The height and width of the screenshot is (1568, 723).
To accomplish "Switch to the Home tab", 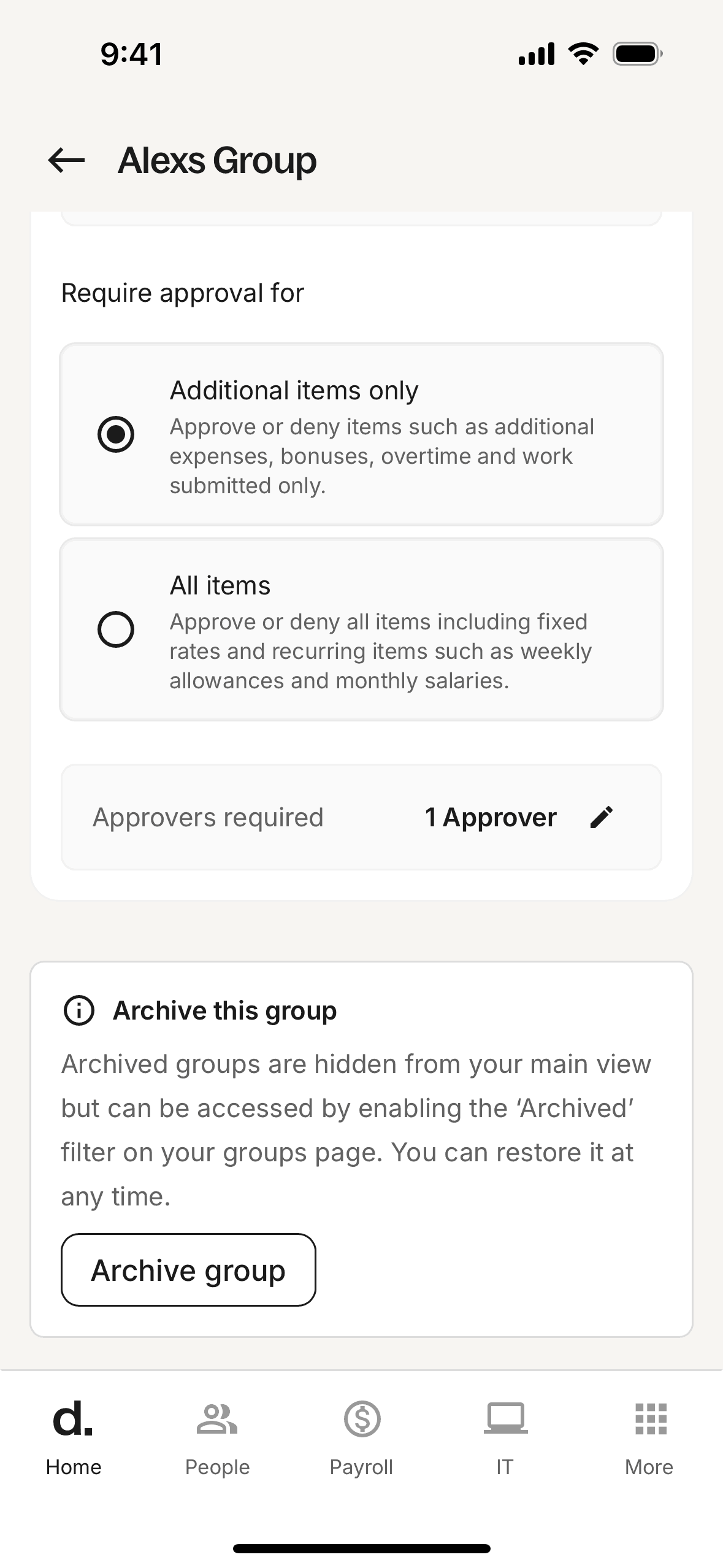I will tap(74, 1437).
